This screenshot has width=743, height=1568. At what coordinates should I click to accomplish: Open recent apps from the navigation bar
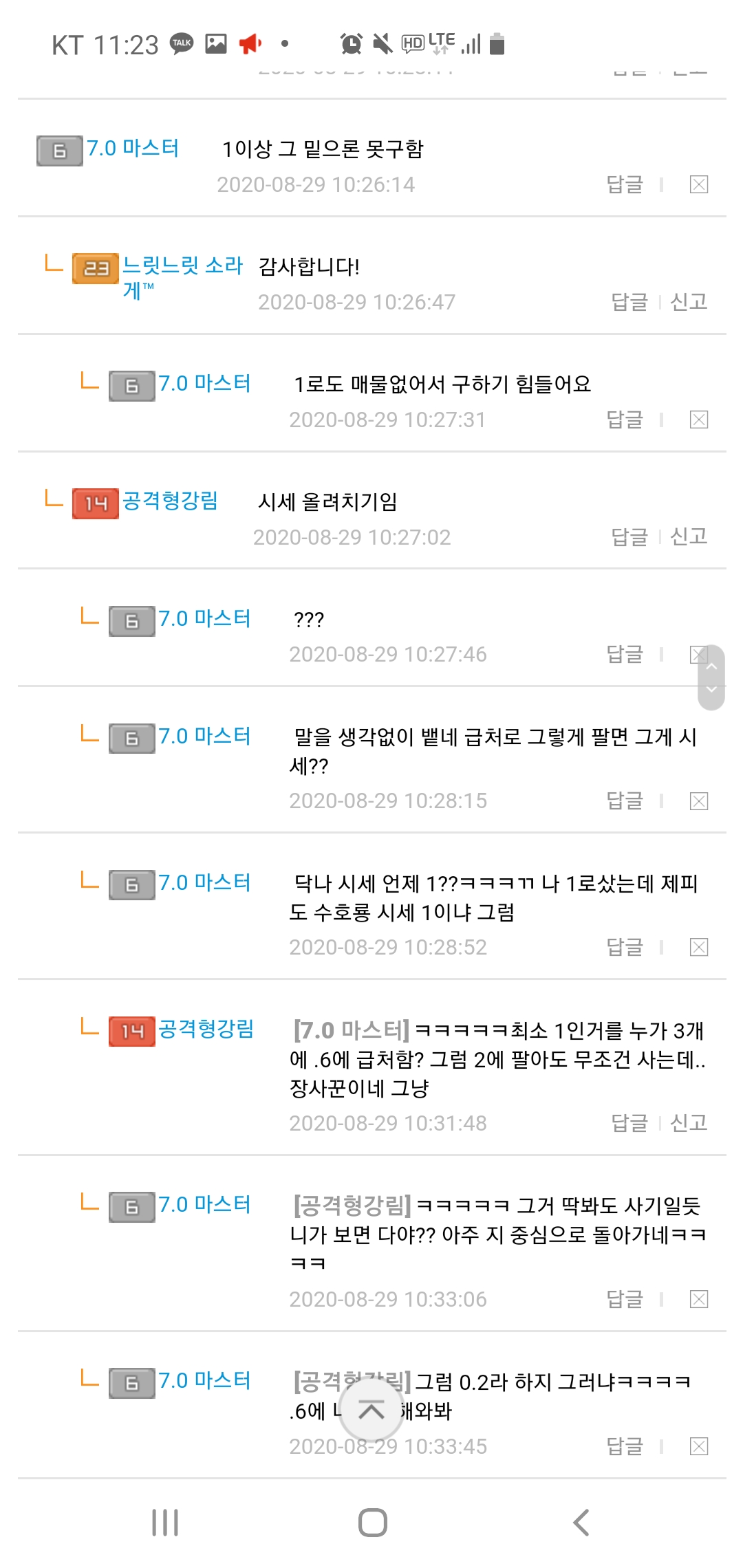(x=165, y=1523)
